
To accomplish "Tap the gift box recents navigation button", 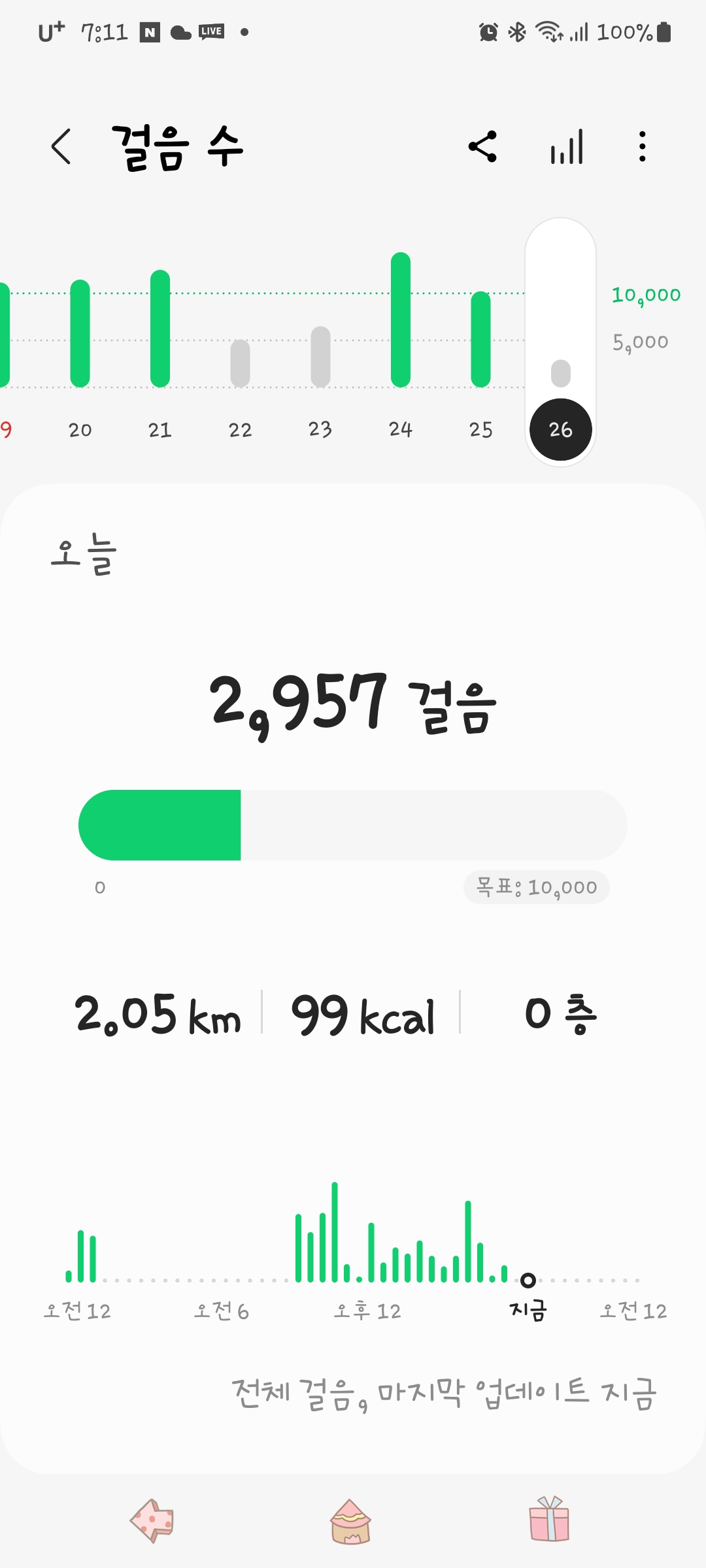I will click(x=549, y=1519).
